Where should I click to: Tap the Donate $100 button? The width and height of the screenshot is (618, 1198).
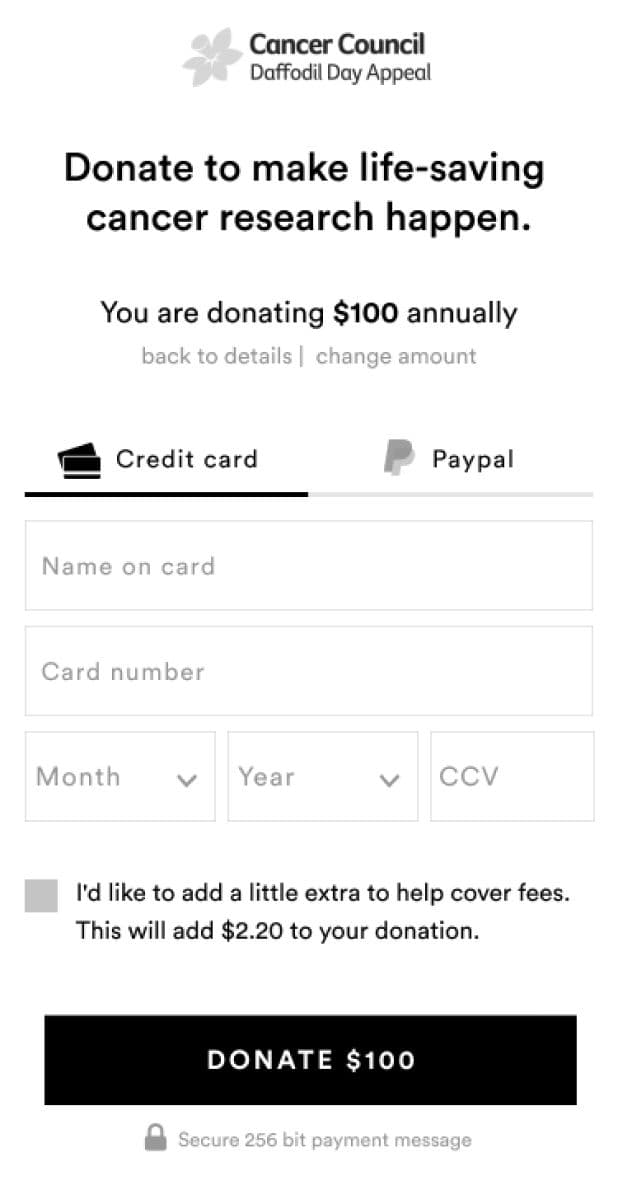pos(310,1060)
